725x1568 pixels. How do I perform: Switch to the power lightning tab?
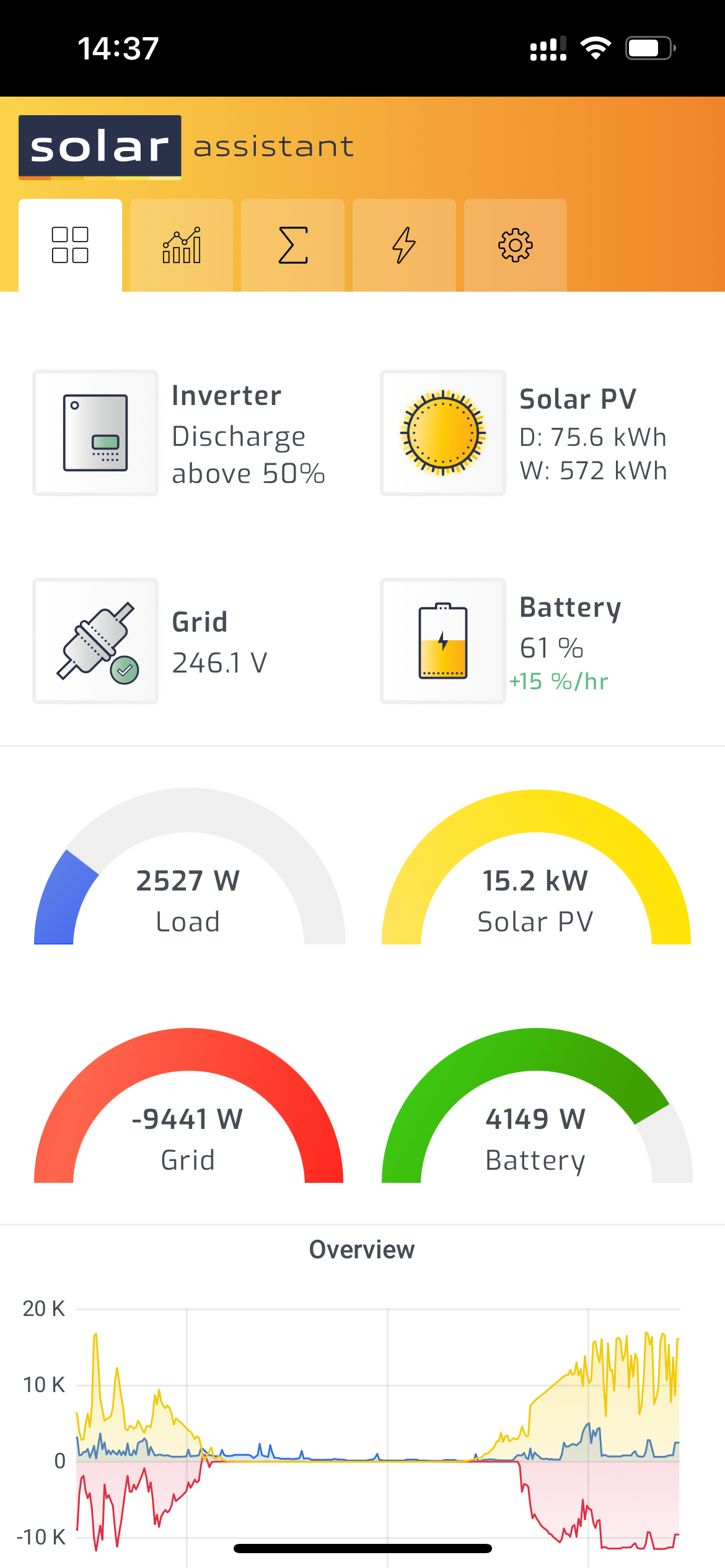click(404, 245)
